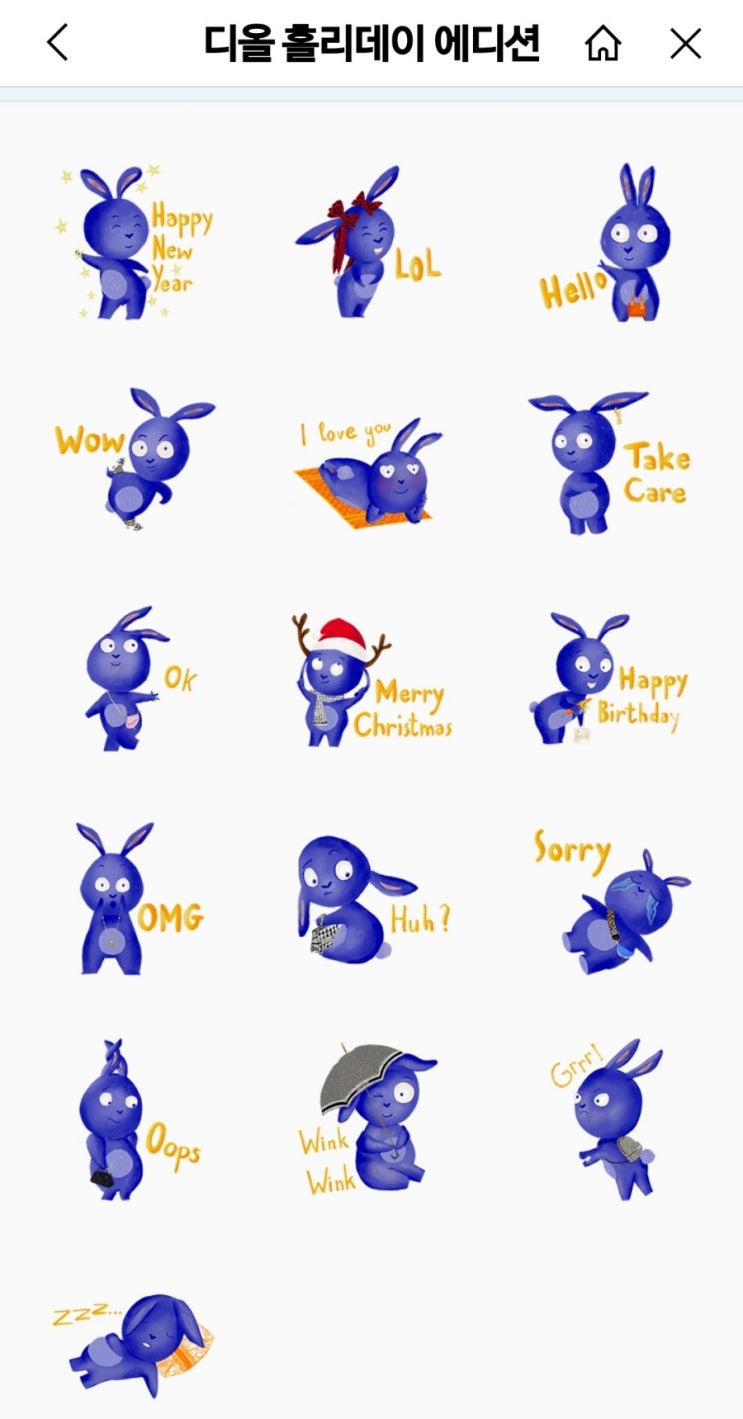This screenshot has height=1419, width=743.
Task: Select the Happy New Year sticker
Action: click(134, 242)
